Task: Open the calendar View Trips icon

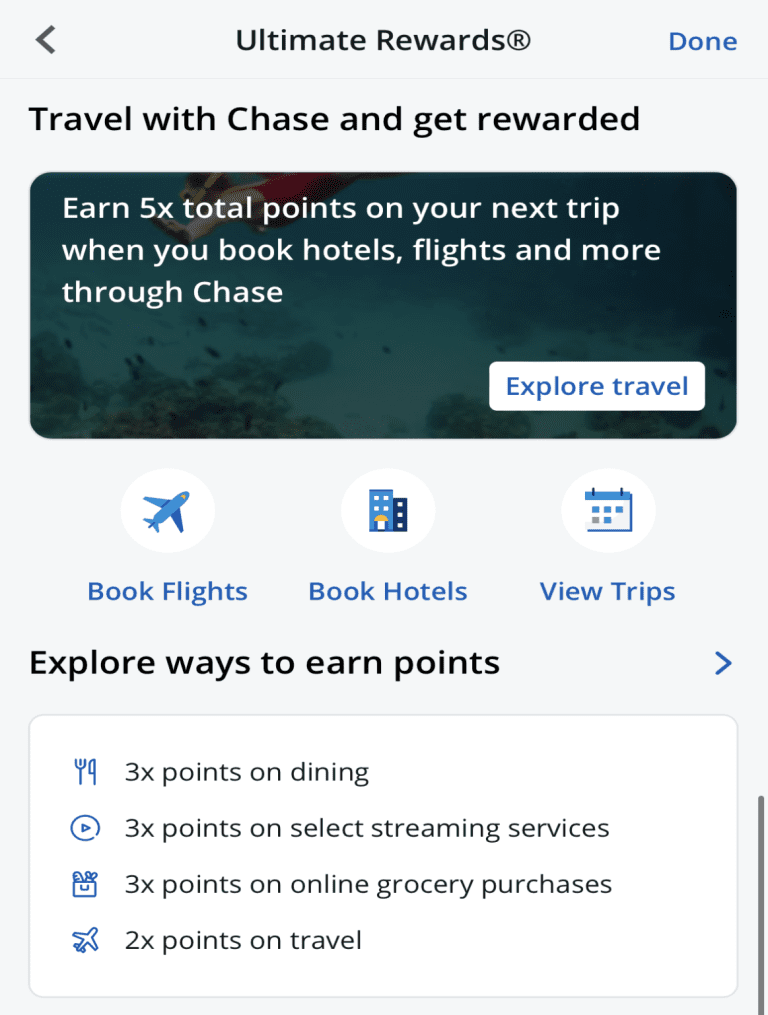Action: (608, 510)
